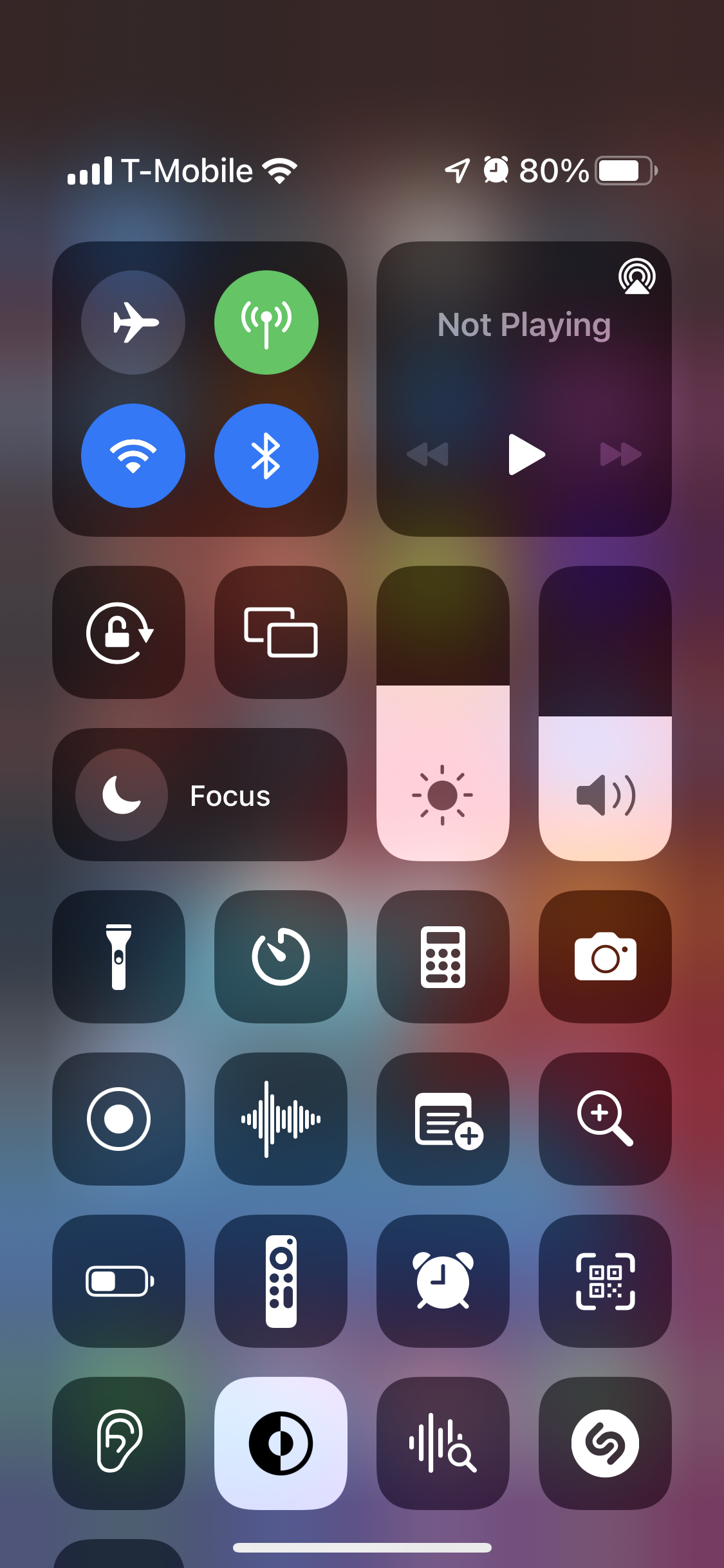
Task: Create a Quick Note
Action: pyautogui.click(x=443, y=1119)
